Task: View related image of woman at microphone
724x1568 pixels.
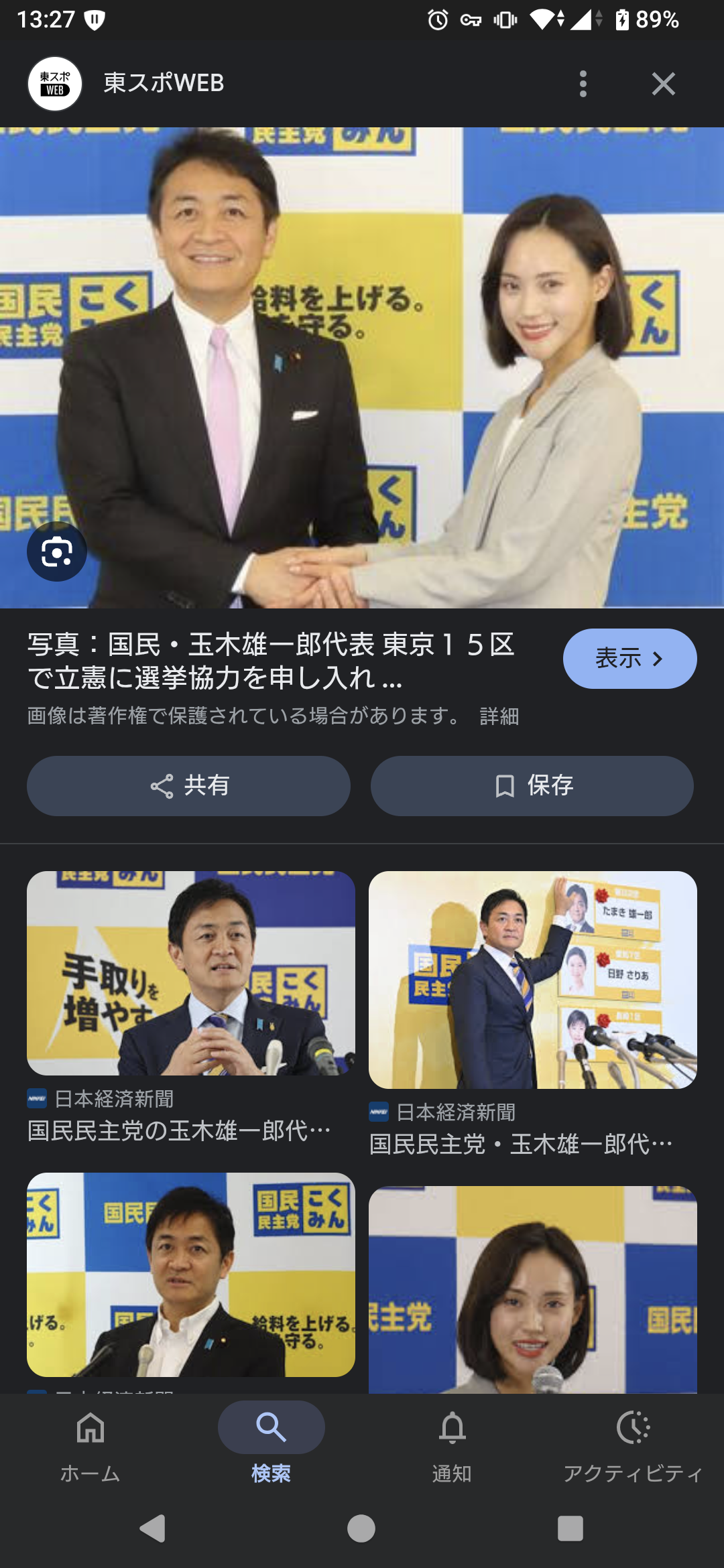Action: pos(533,1290)
